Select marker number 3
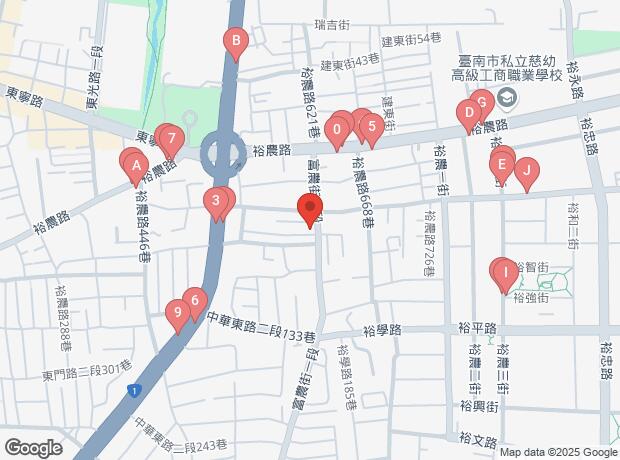This screenshot has height=460, width=620. [216, 201]
